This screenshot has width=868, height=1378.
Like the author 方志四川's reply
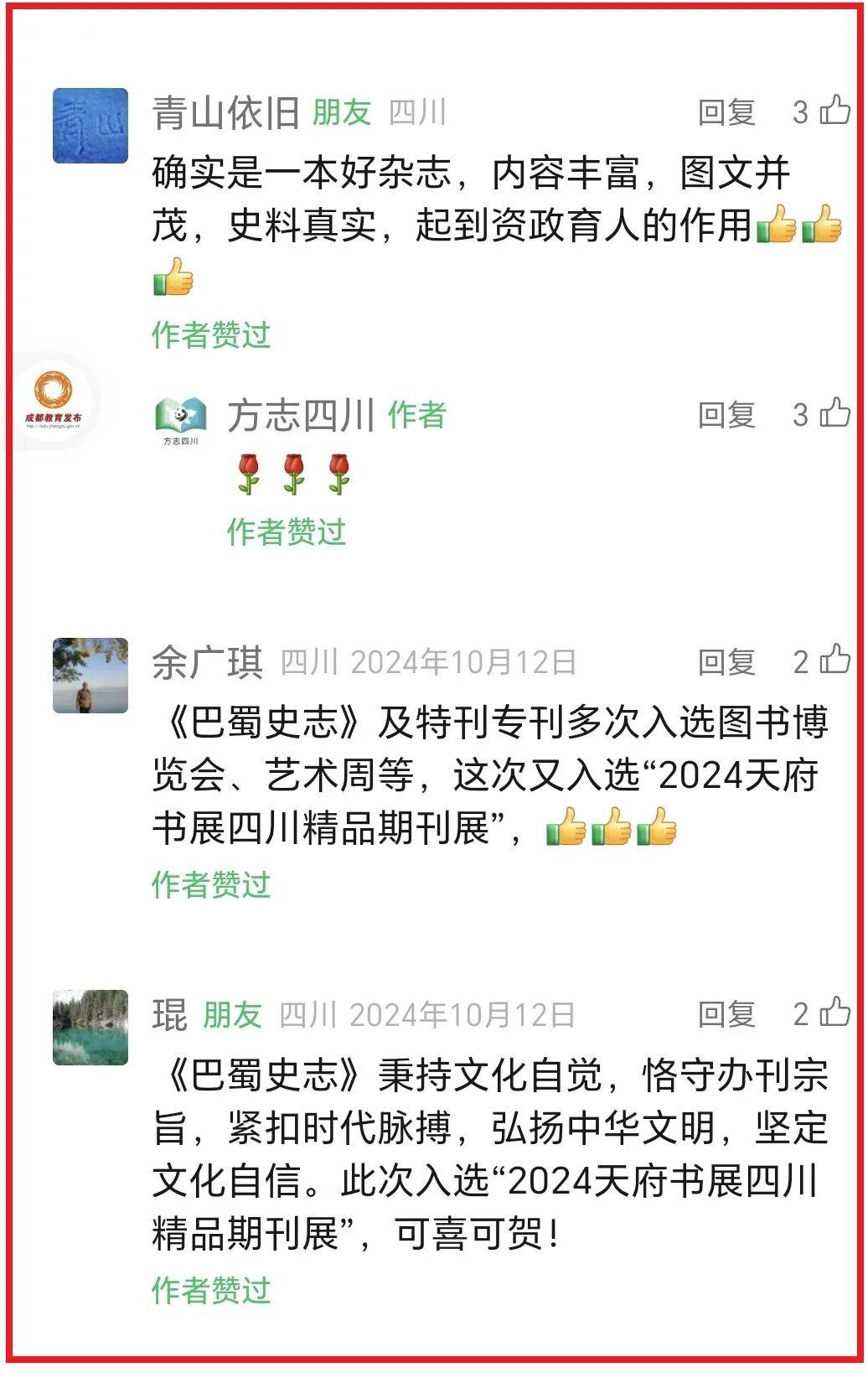tap(834, 412)
